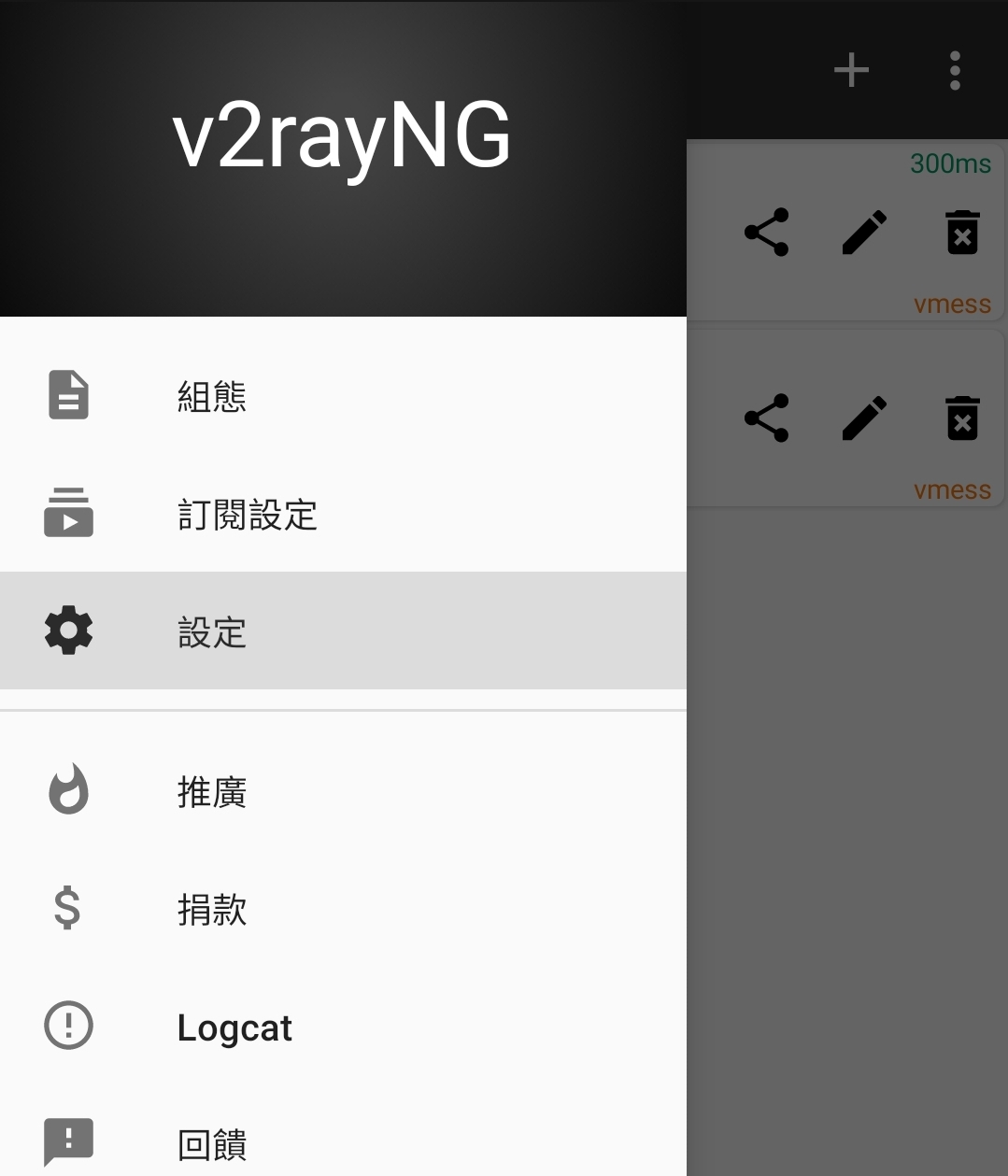Tap the flame icon beside 推廣
Image resolution: width=1008 pixels, height=1176 pixels.
pyautogui.click(x=68, y=789)
